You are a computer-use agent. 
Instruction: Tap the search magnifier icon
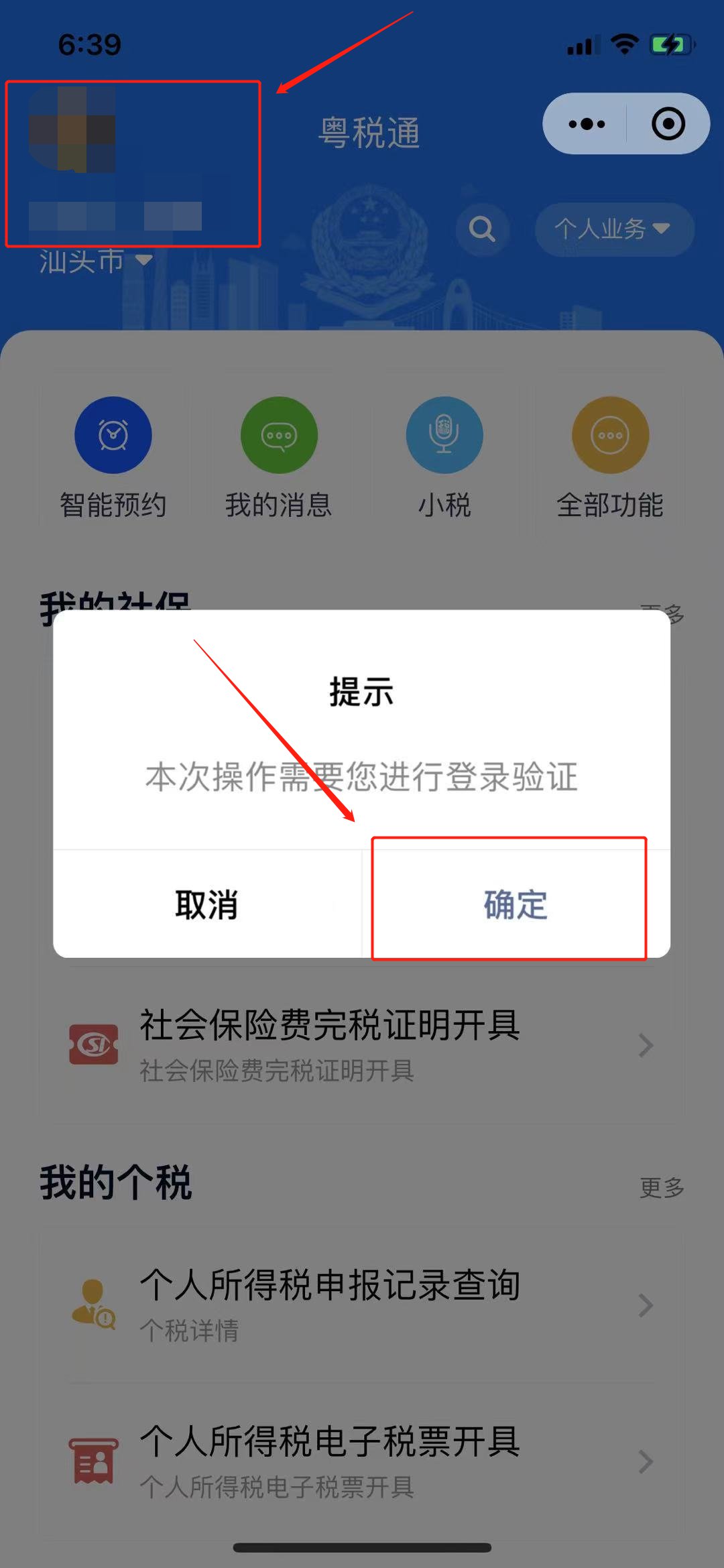(482, 229)
